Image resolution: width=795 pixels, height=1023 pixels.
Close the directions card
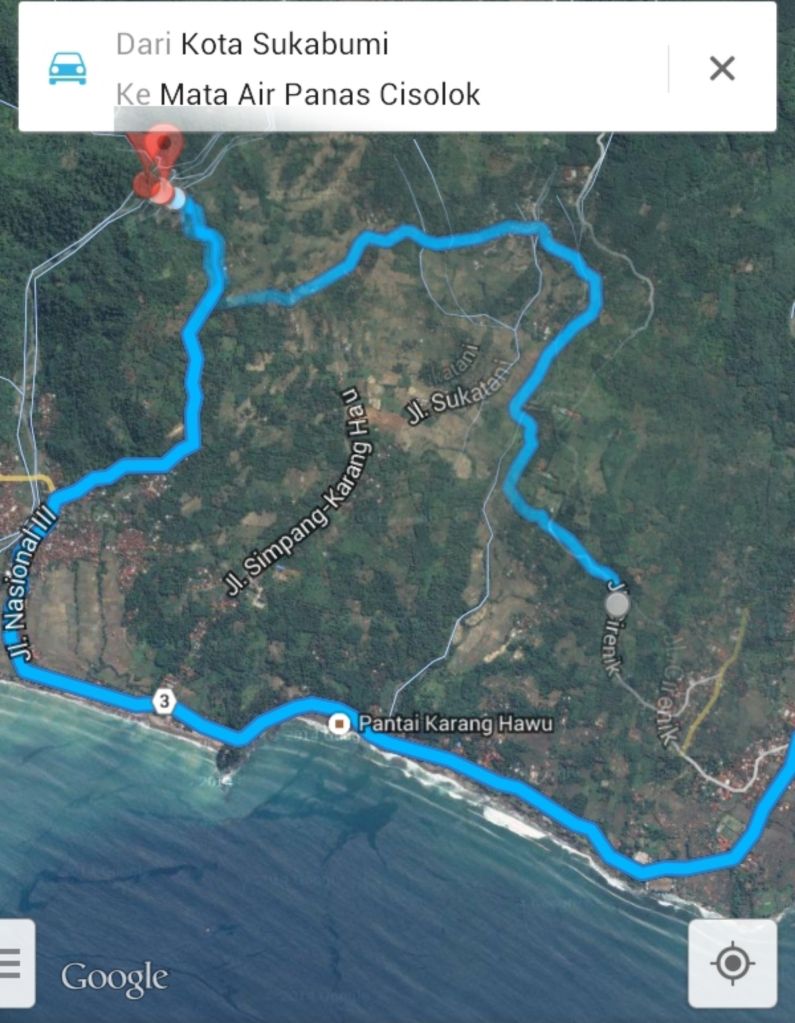[721, 68]
